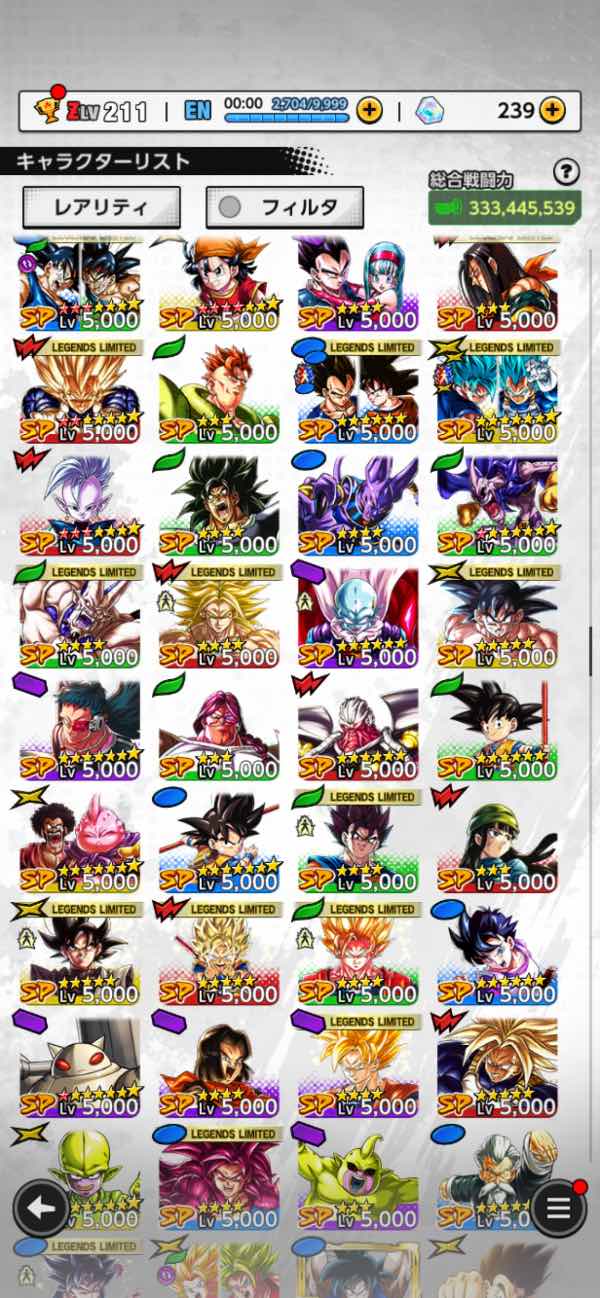This screenshot has width=600, height=1298.
Task: Open the Beerus character card
Action: pos(357,503)
